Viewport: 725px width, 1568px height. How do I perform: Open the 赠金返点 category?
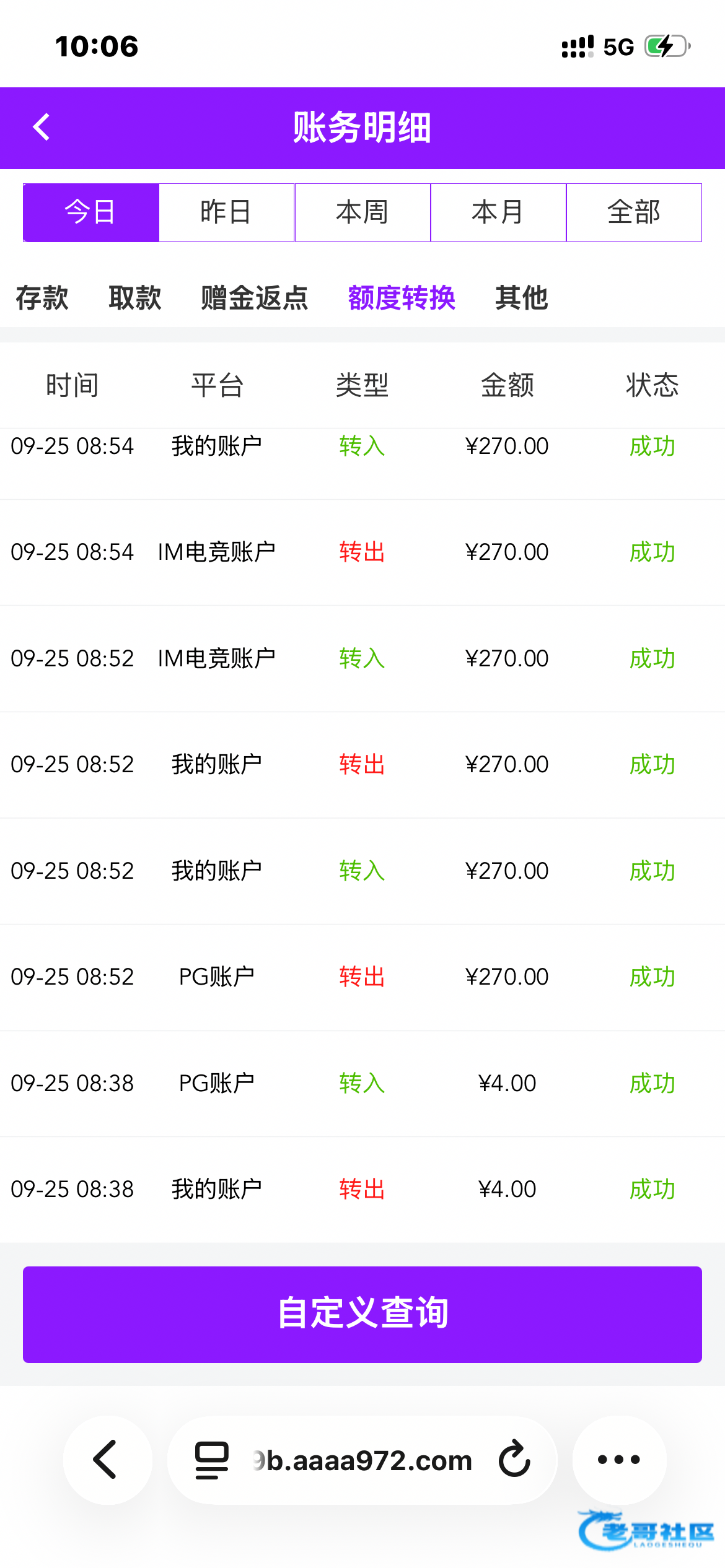point(255,298)
